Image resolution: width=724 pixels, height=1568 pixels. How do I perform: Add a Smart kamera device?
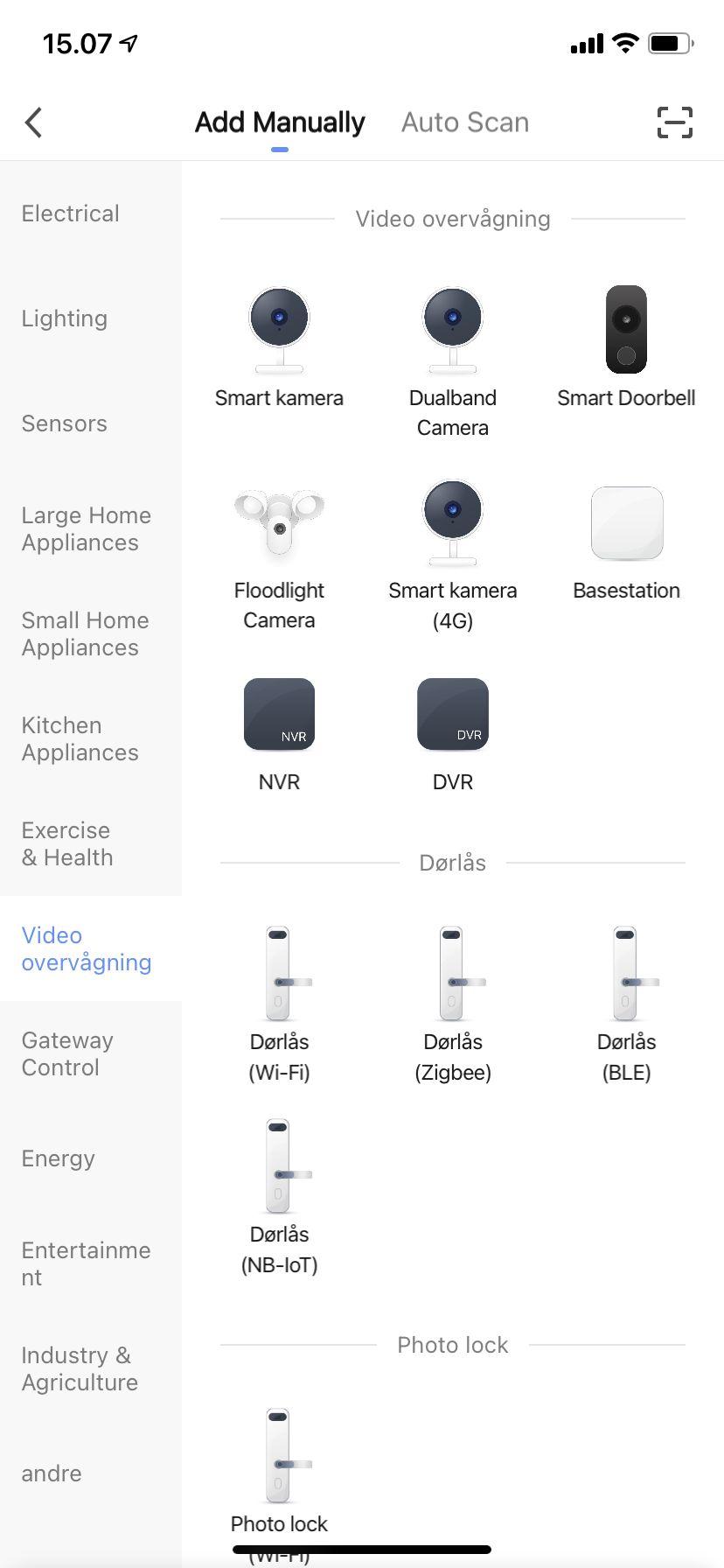tap(279, 347)
